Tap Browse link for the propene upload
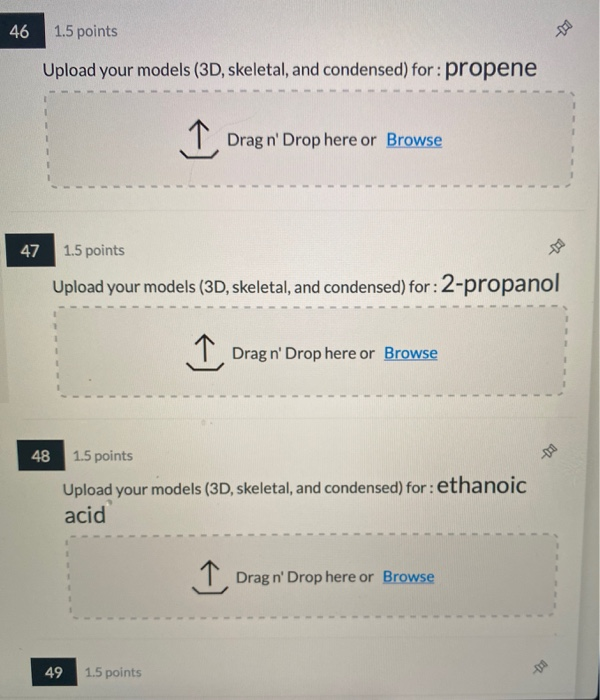 coord(414,140)
